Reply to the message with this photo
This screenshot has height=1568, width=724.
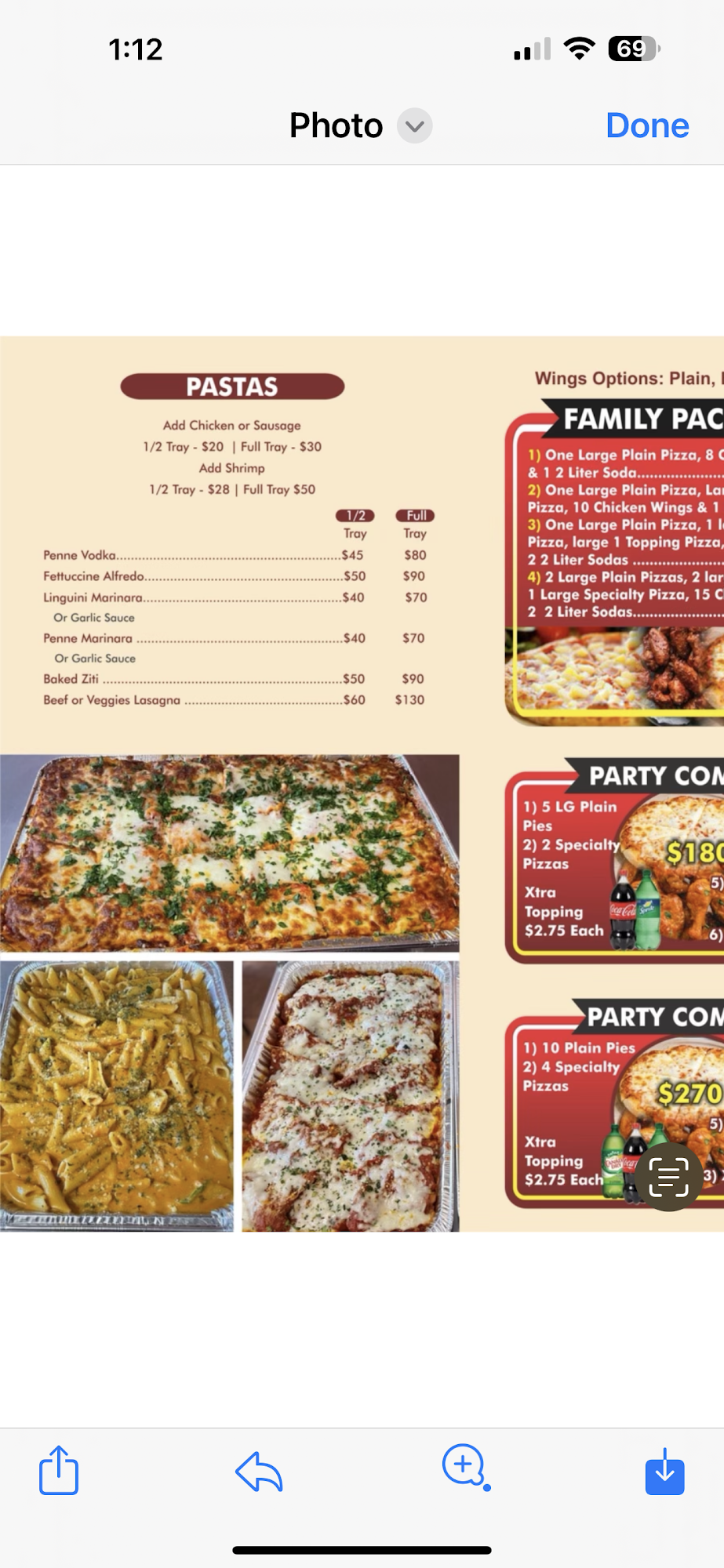point(259,1471)
